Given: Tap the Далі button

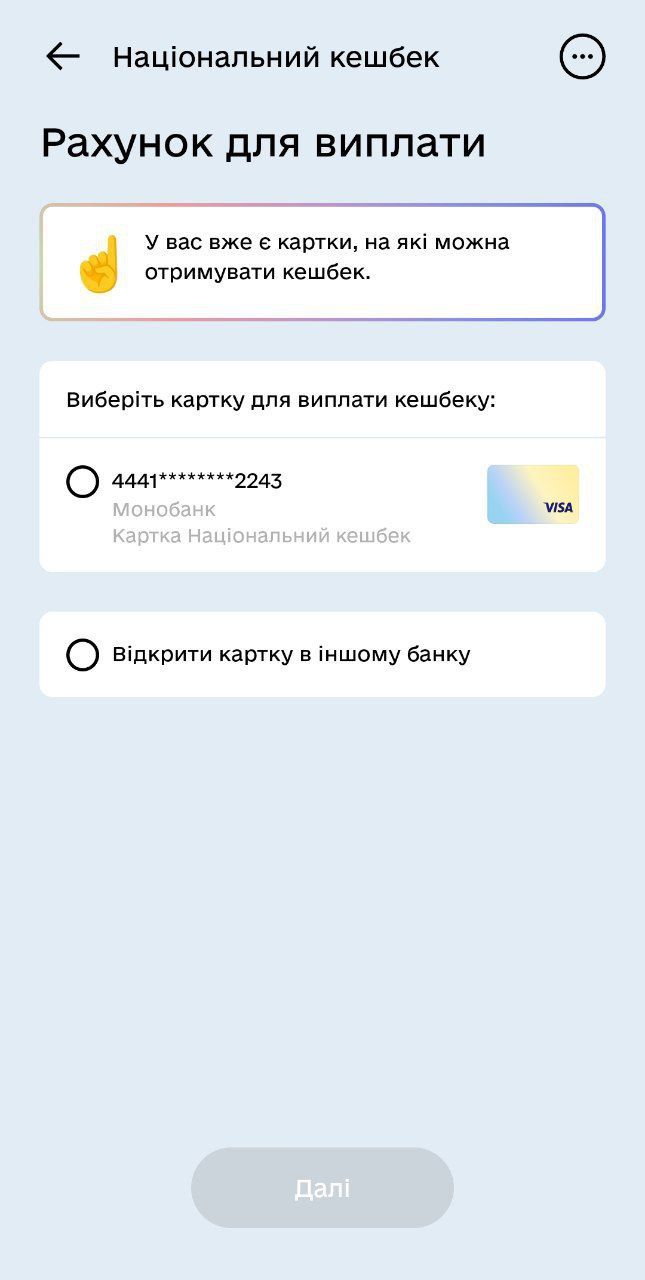Looking at the screenshot, I should (322, 1188).
